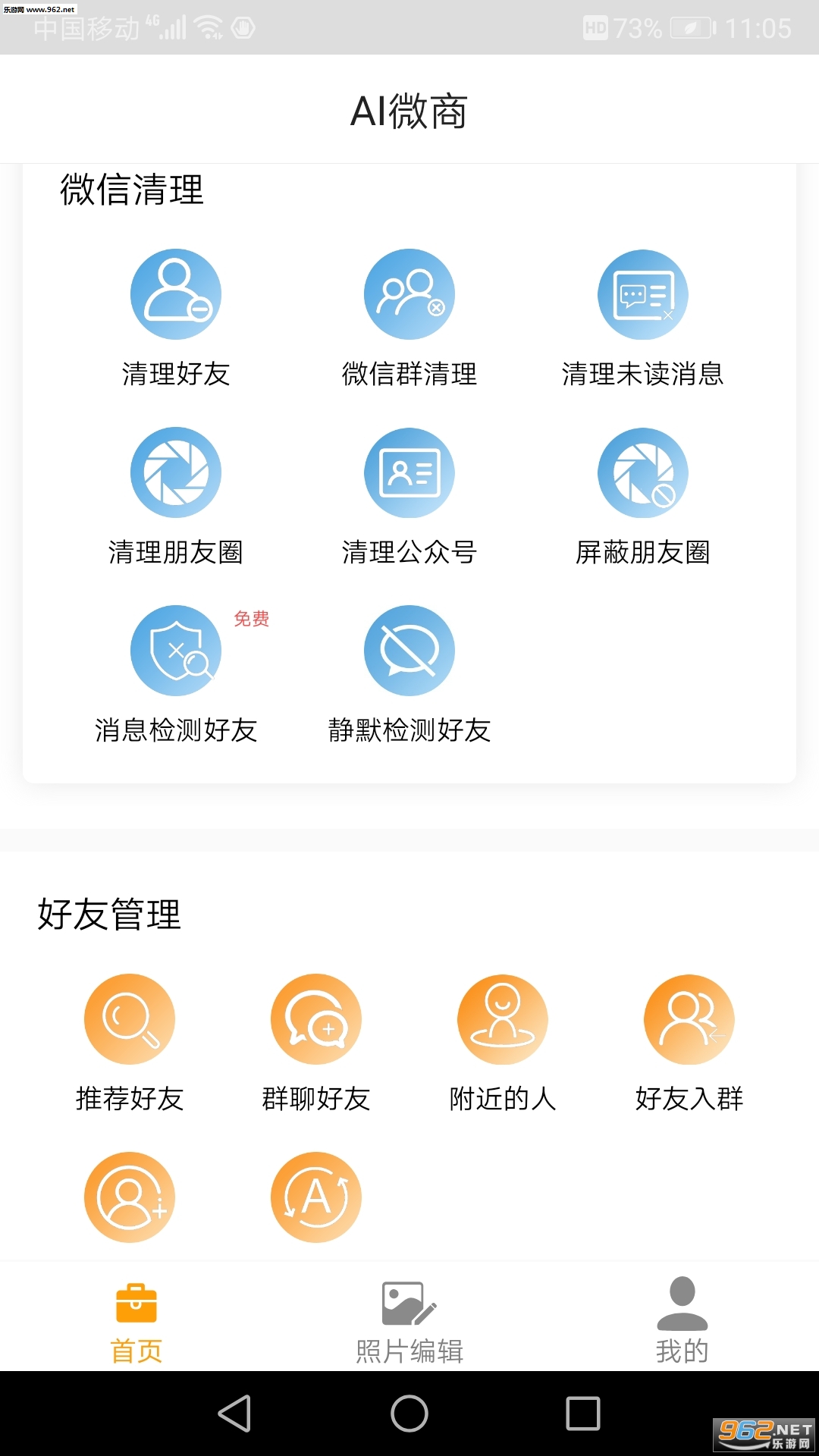This screenshot has width=819, height=1456.
Task: Switch to 照片编辑 tab
Action: (409, 1319)
